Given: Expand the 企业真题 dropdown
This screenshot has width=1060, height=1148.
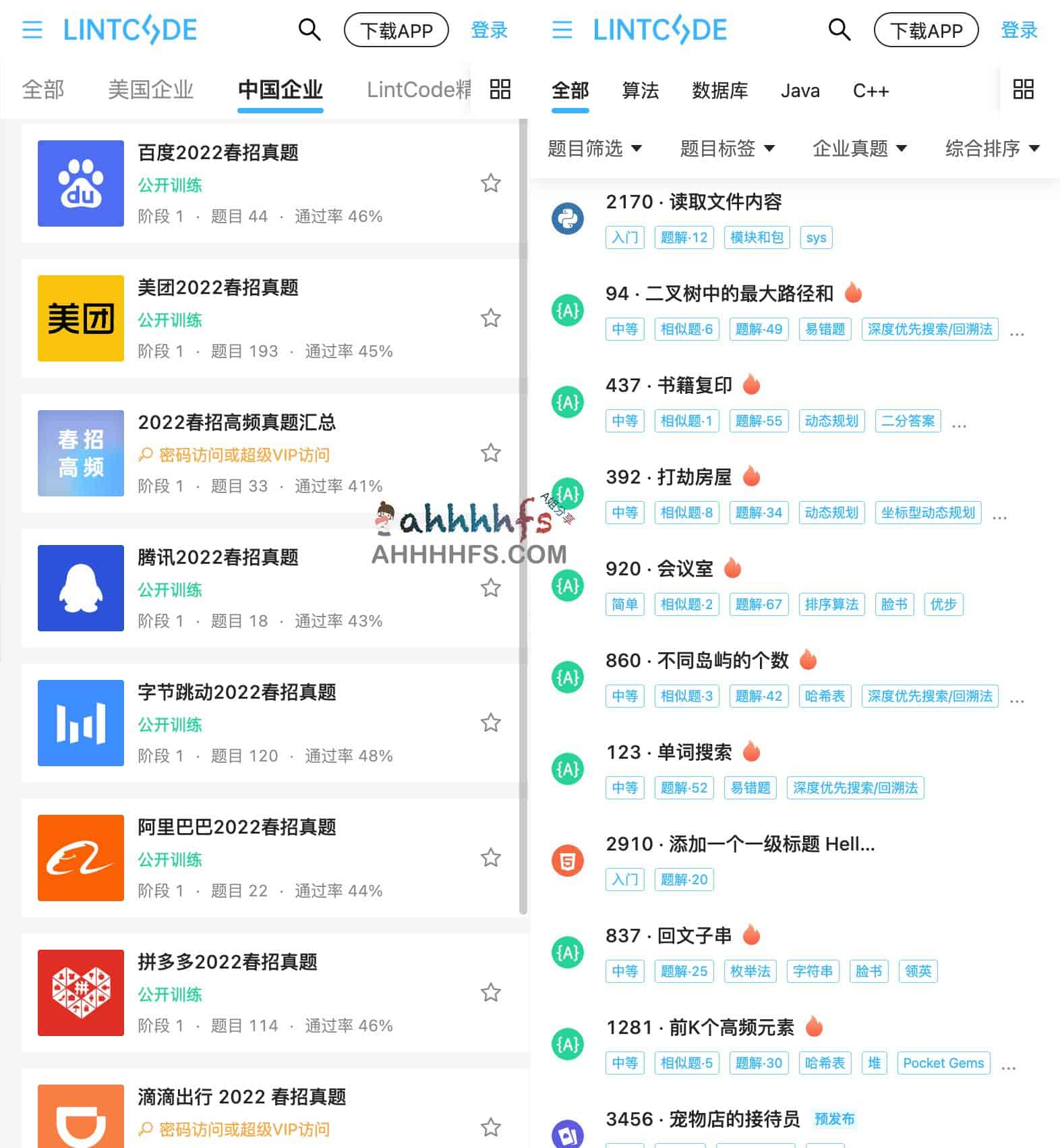Looking at the screenshot, I should [x=859, y=148].
